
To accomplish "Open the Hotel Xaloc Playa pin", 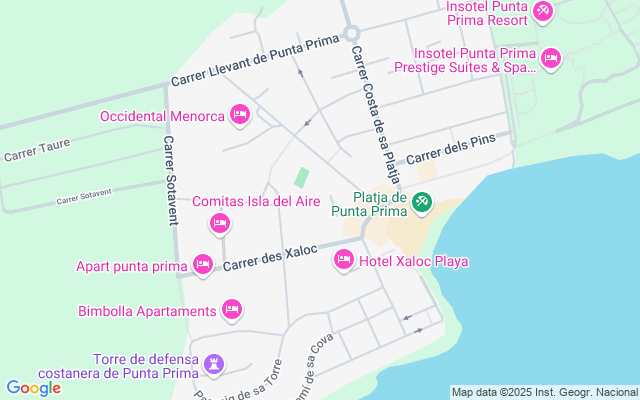I will click(344, 260).
